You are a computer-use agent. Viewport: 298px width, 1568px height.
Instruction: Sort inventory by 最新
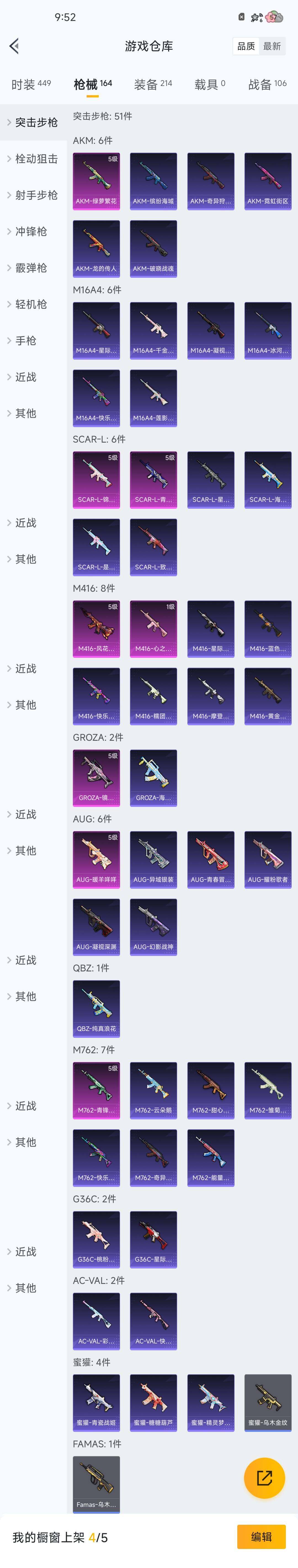[272, 46]
